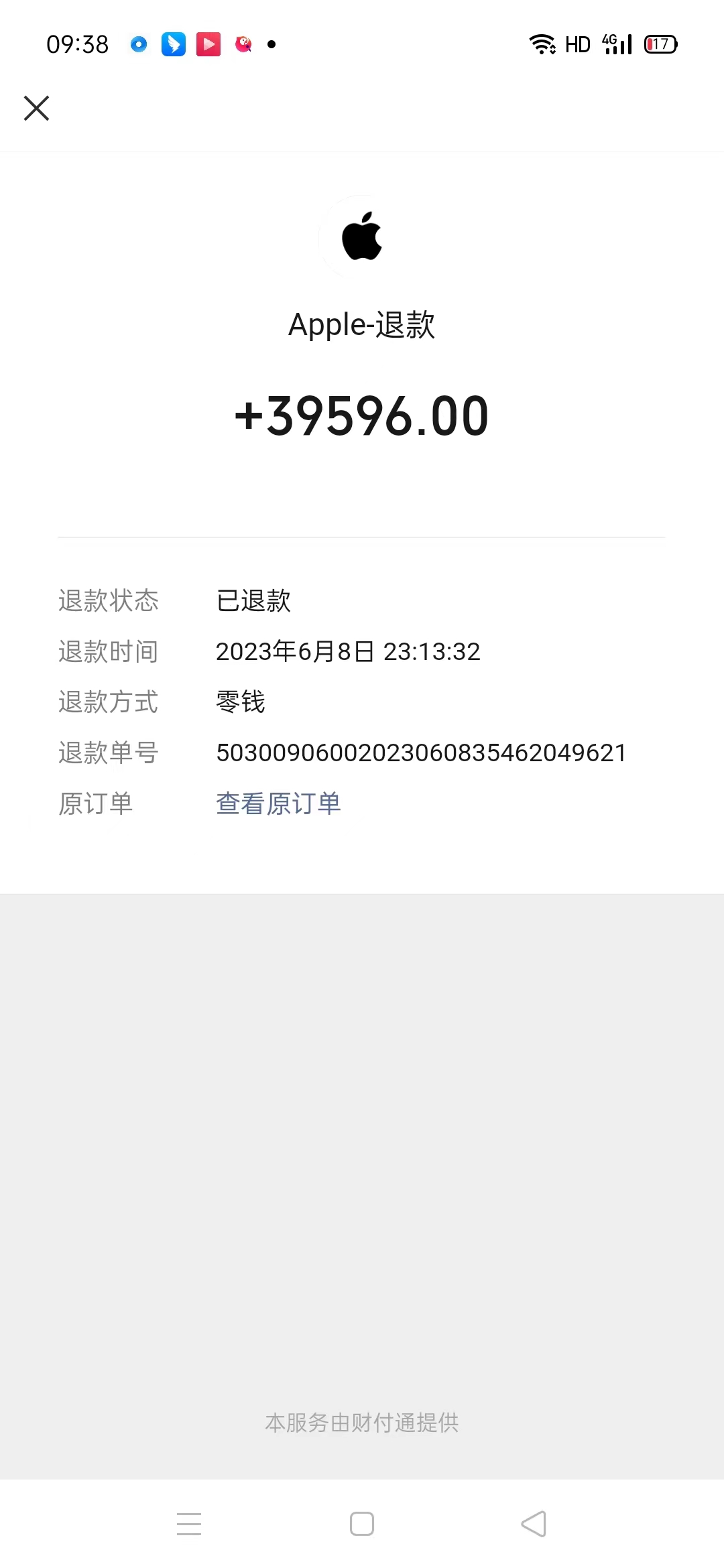
Task: Tap the 零钱 refund method text
Action: (x=240, y=702)
